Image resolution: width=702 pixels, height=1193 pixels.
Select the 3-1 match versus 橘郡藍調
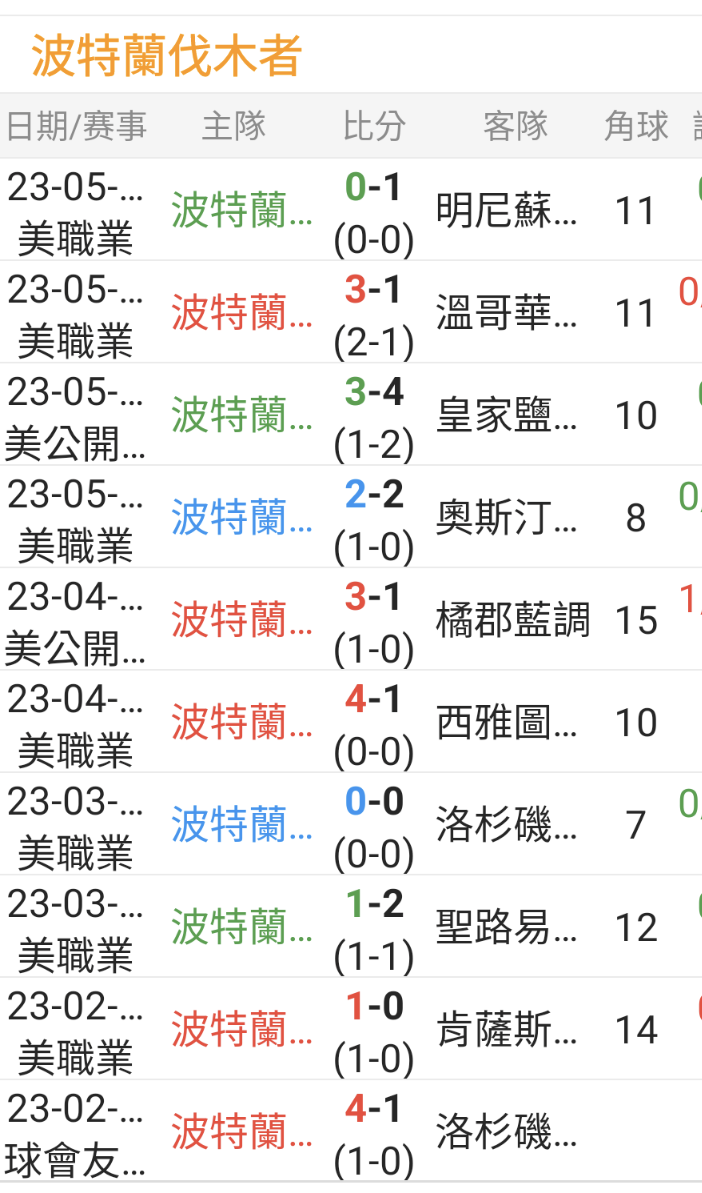(351, 619)
